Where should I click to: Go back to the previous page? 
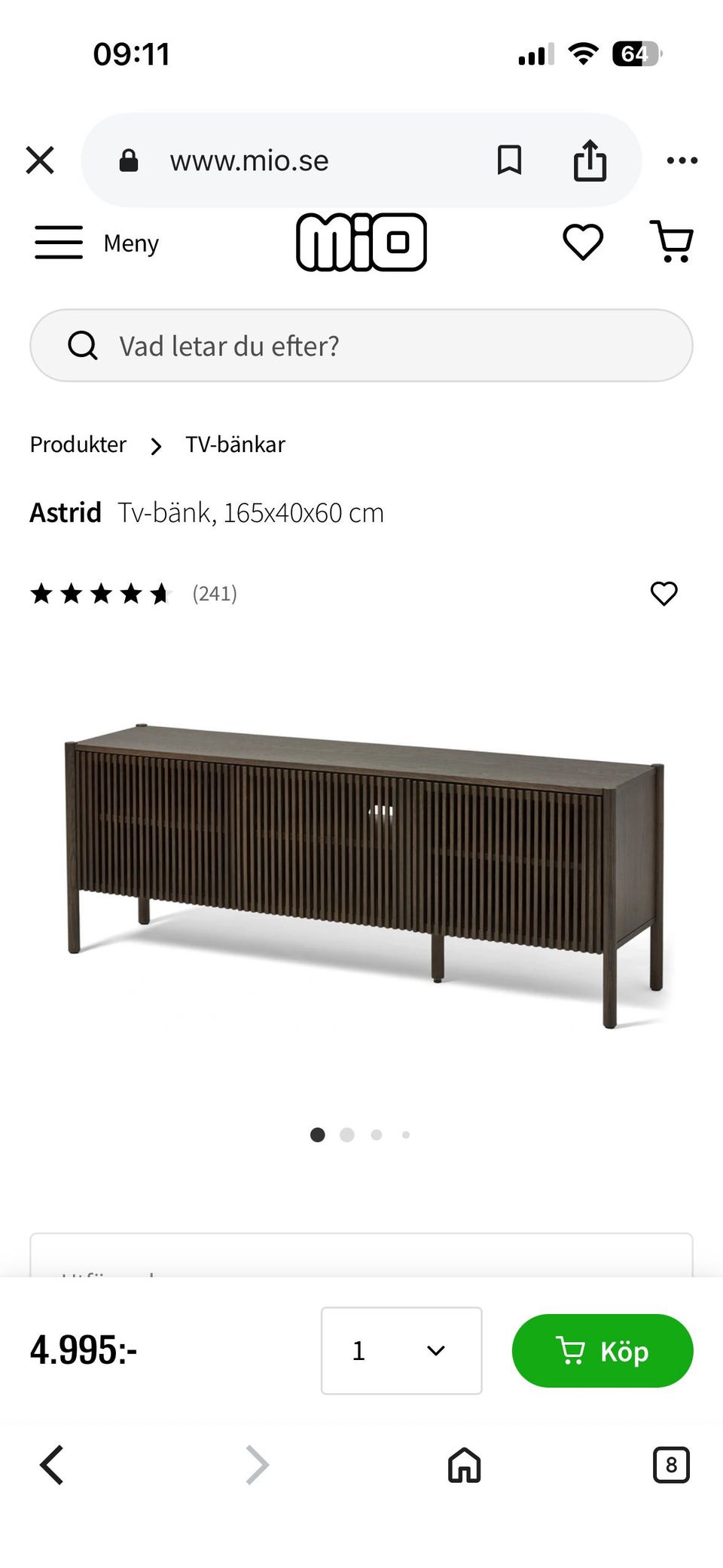pos(51,1465)
